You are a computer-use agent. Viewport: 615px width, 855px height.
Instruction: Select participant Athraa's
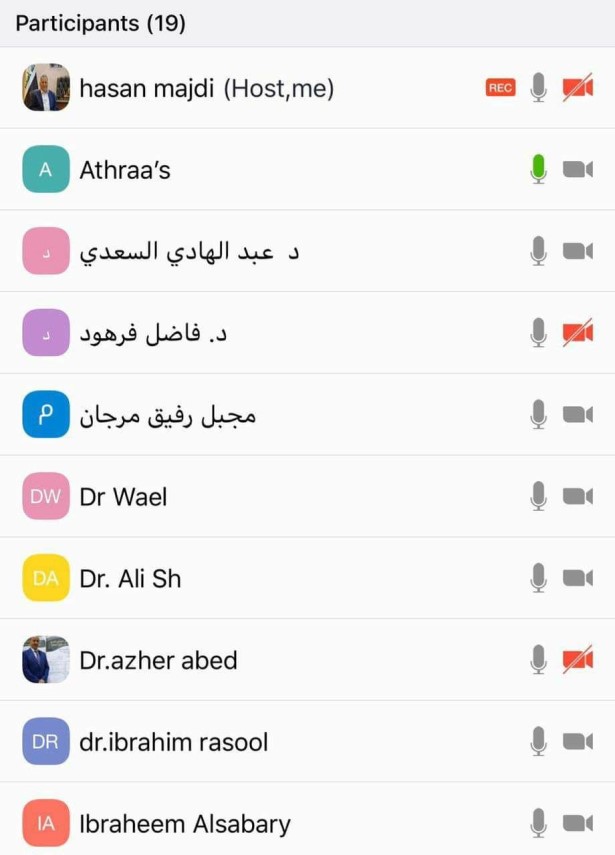(125, 170)
